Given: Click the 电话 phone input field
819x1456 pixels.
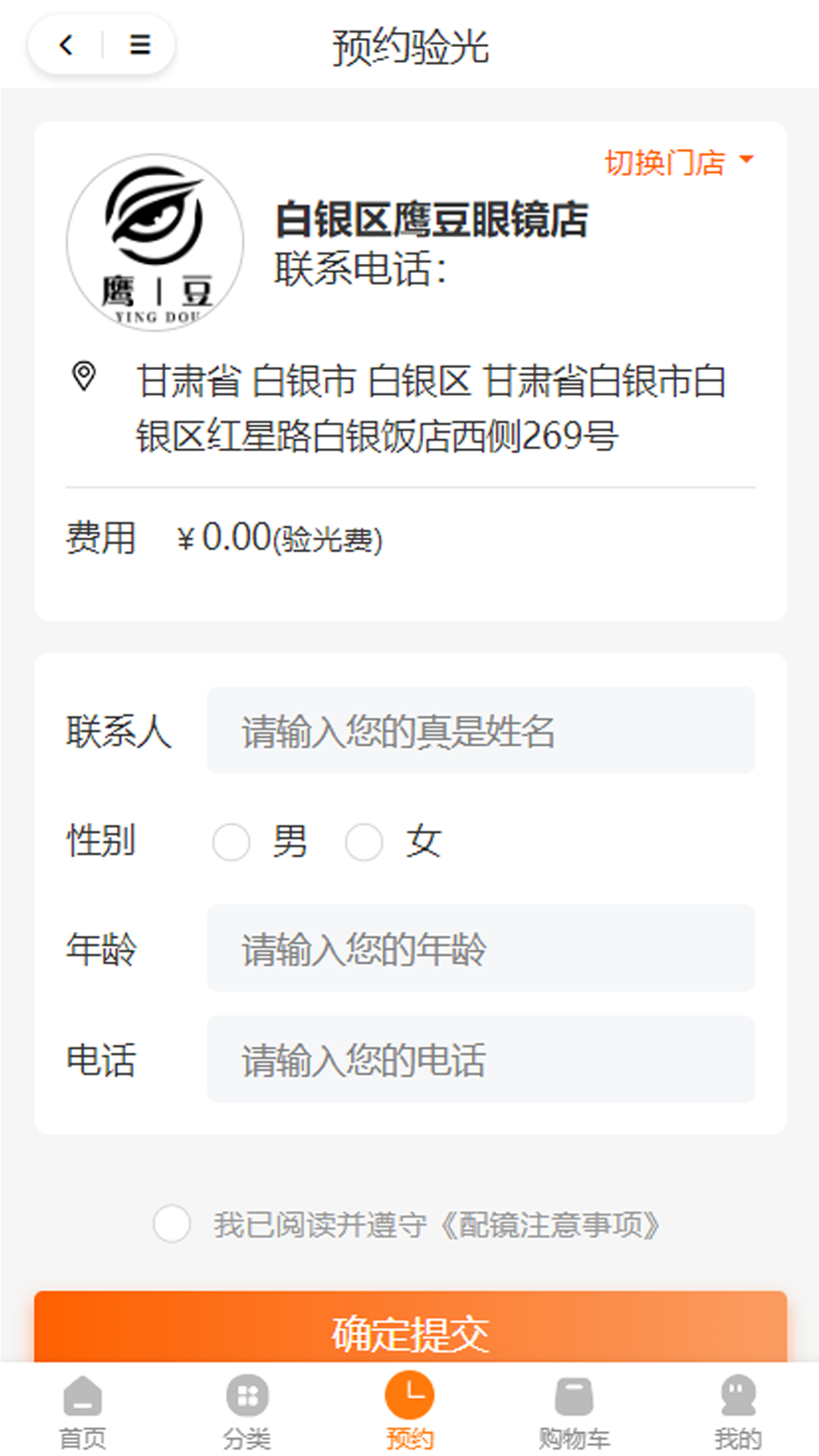Looking at the screenshot, I should 481,1060.
